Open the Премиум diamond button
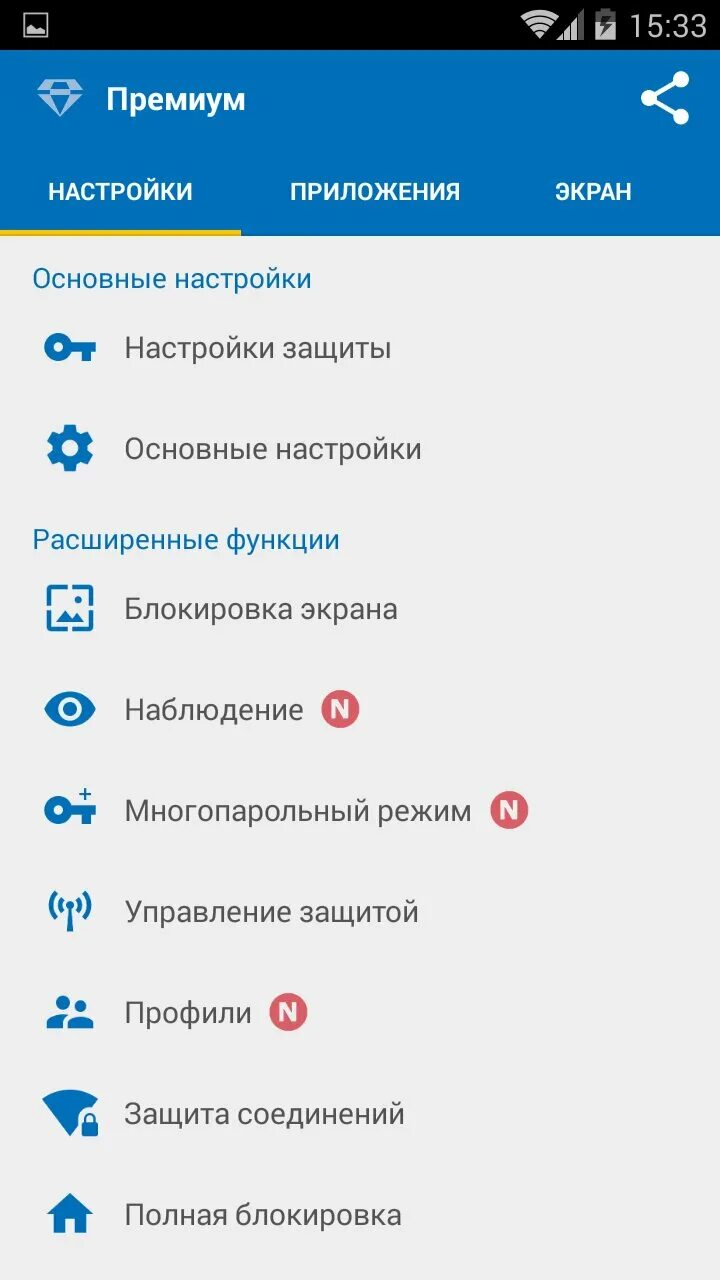 tap(60, 99)
